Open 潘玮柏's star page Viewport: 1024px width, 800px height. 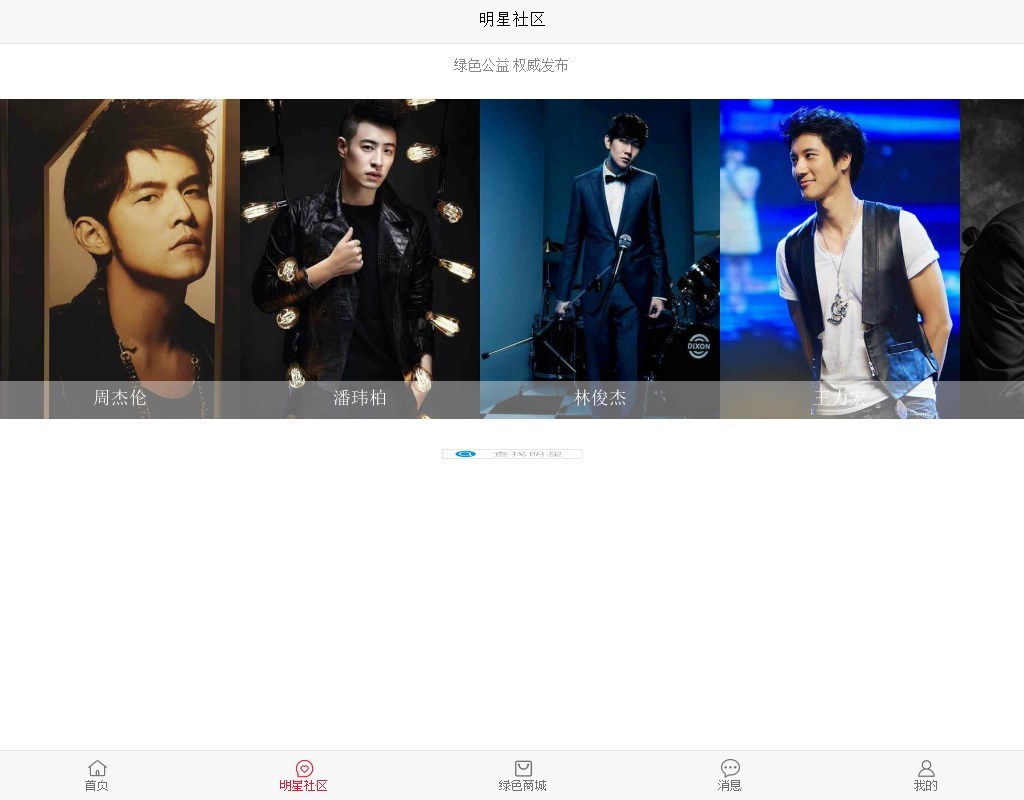(x=360, y=258)
